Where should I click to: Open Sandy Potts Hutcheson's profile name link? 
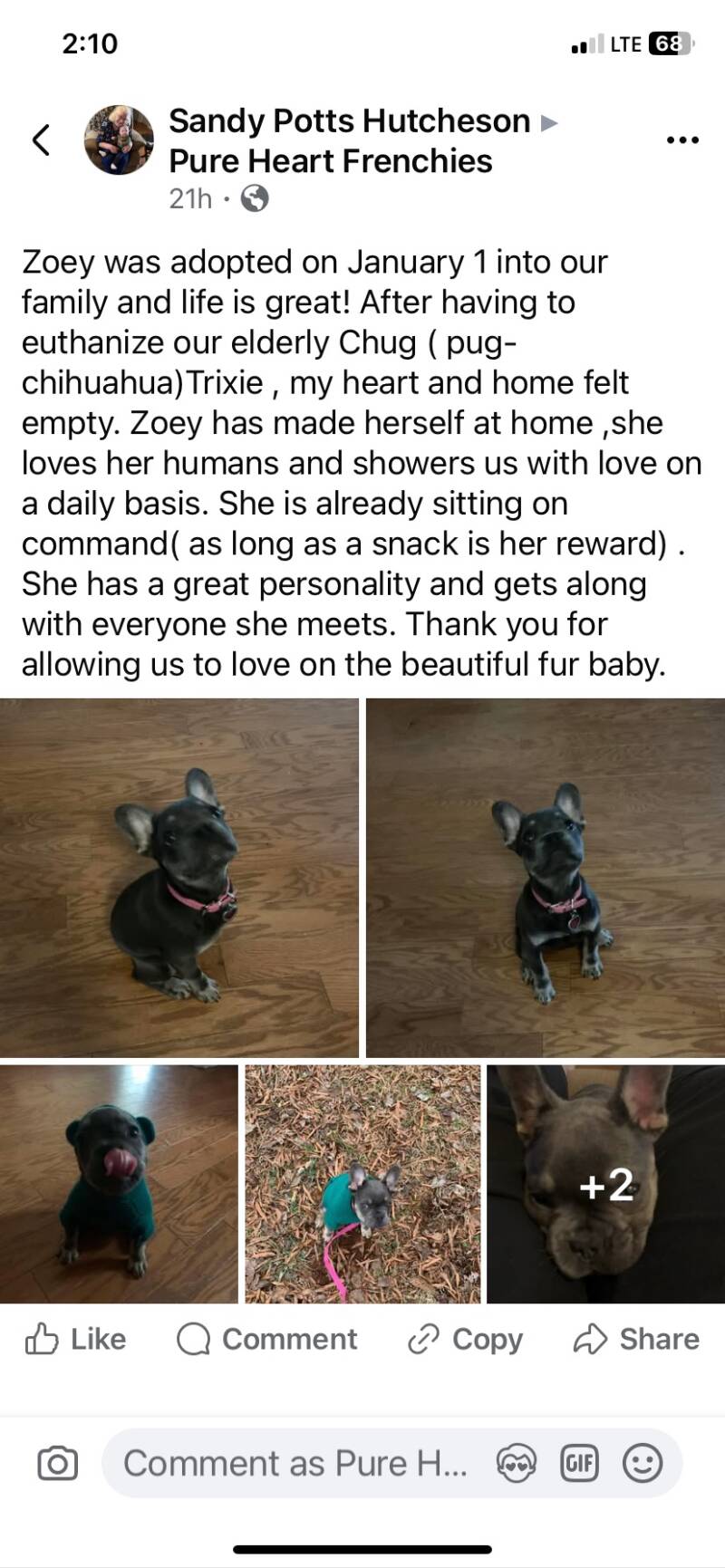(x=349, y=120)
